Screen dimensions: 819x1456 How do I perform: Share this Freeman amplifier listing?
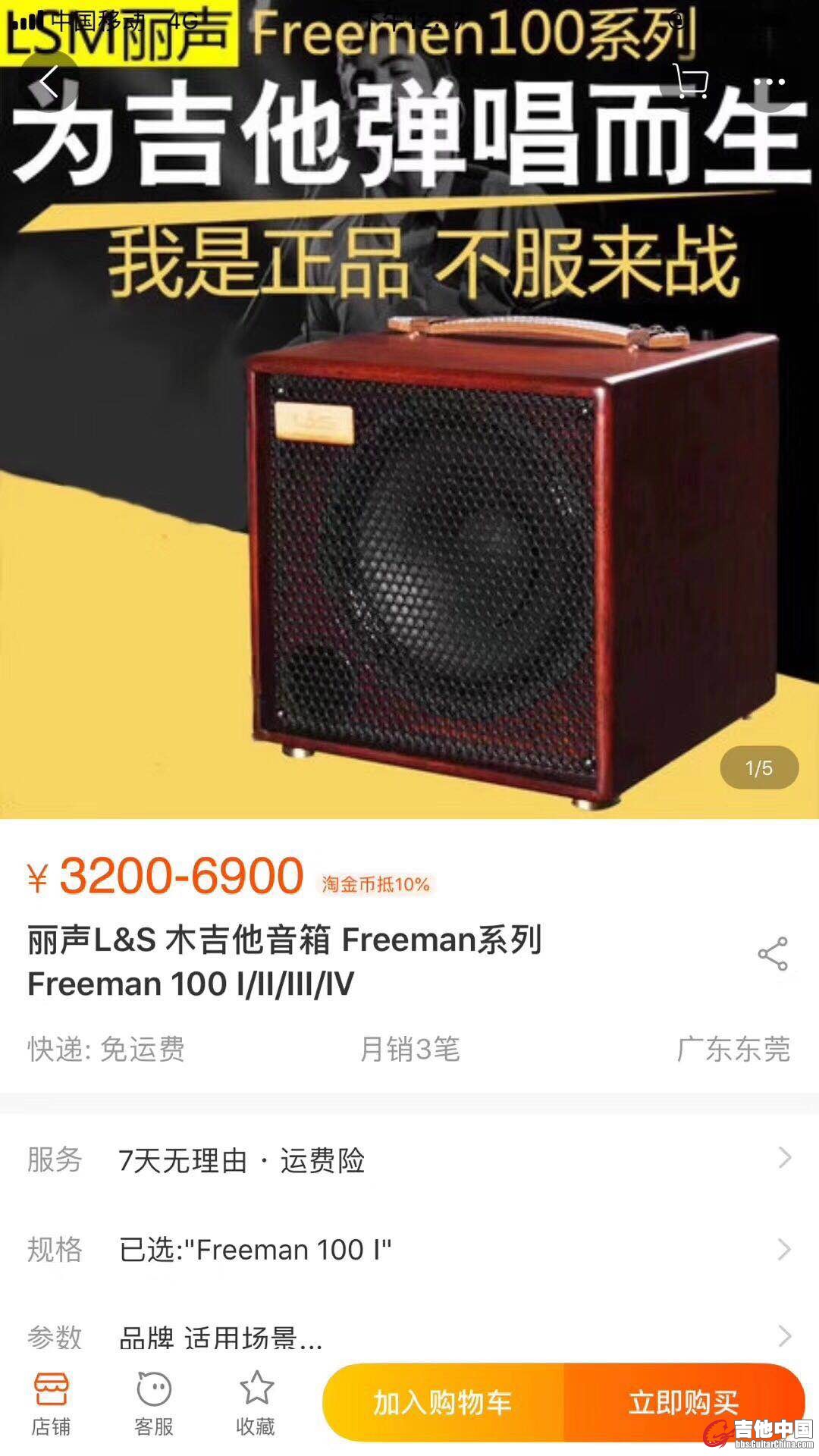[772, 954]
